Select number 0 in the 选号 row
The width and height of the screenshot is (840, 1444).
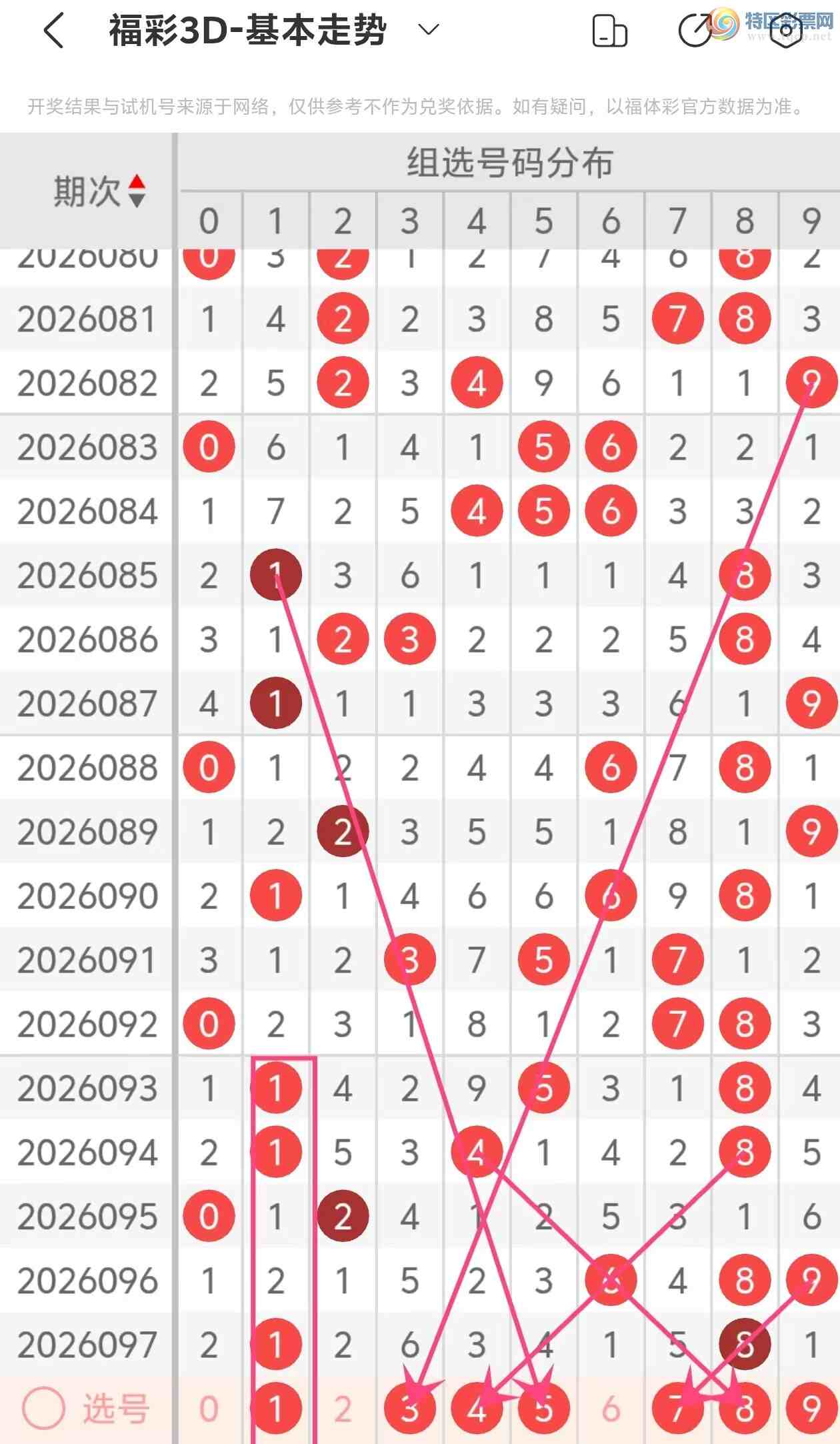[209, 1409]
